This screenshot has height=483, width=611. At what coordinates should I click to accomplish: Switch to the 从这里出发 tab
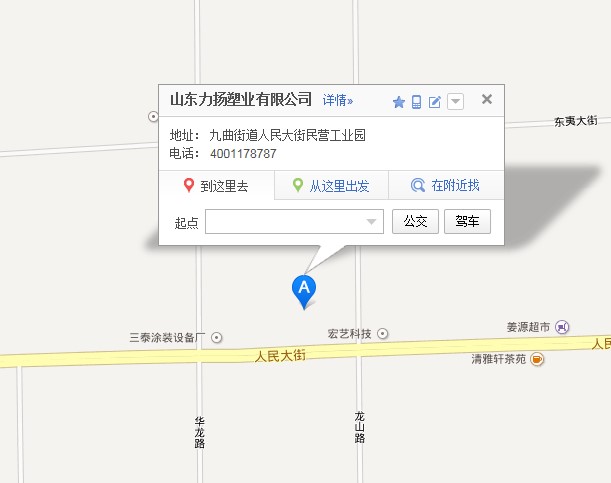(x=330, y=185)
